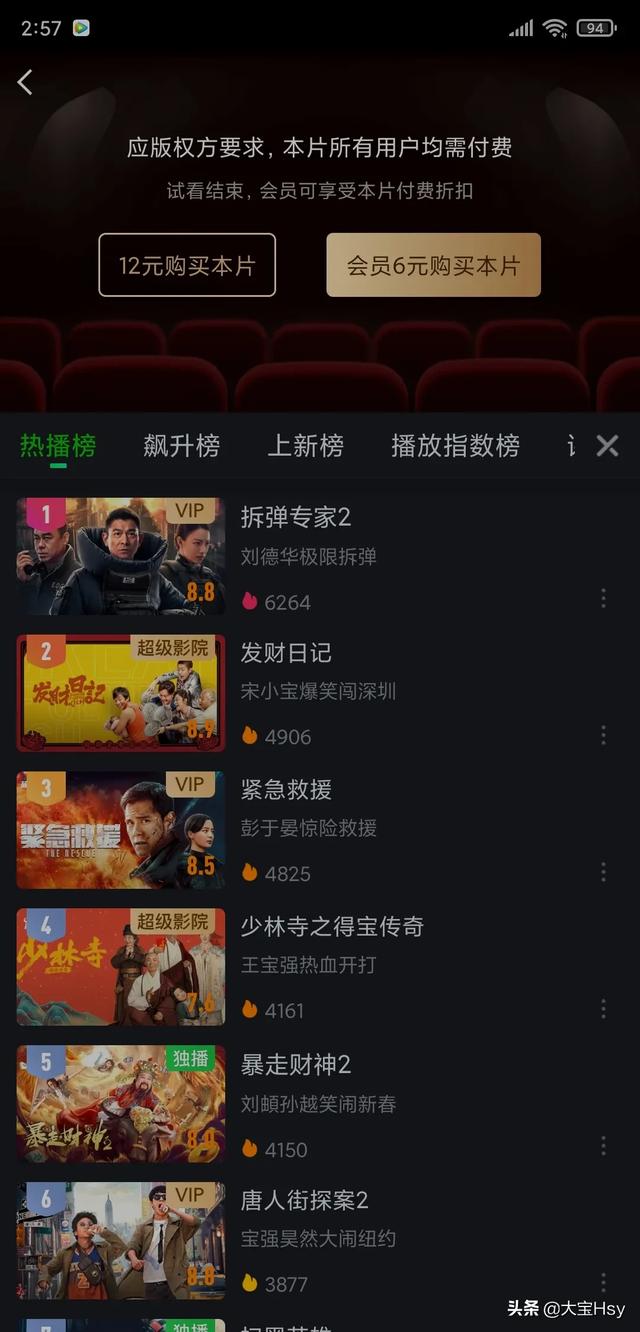
Task: Go back using the top-left arrow
Action: 26,82
